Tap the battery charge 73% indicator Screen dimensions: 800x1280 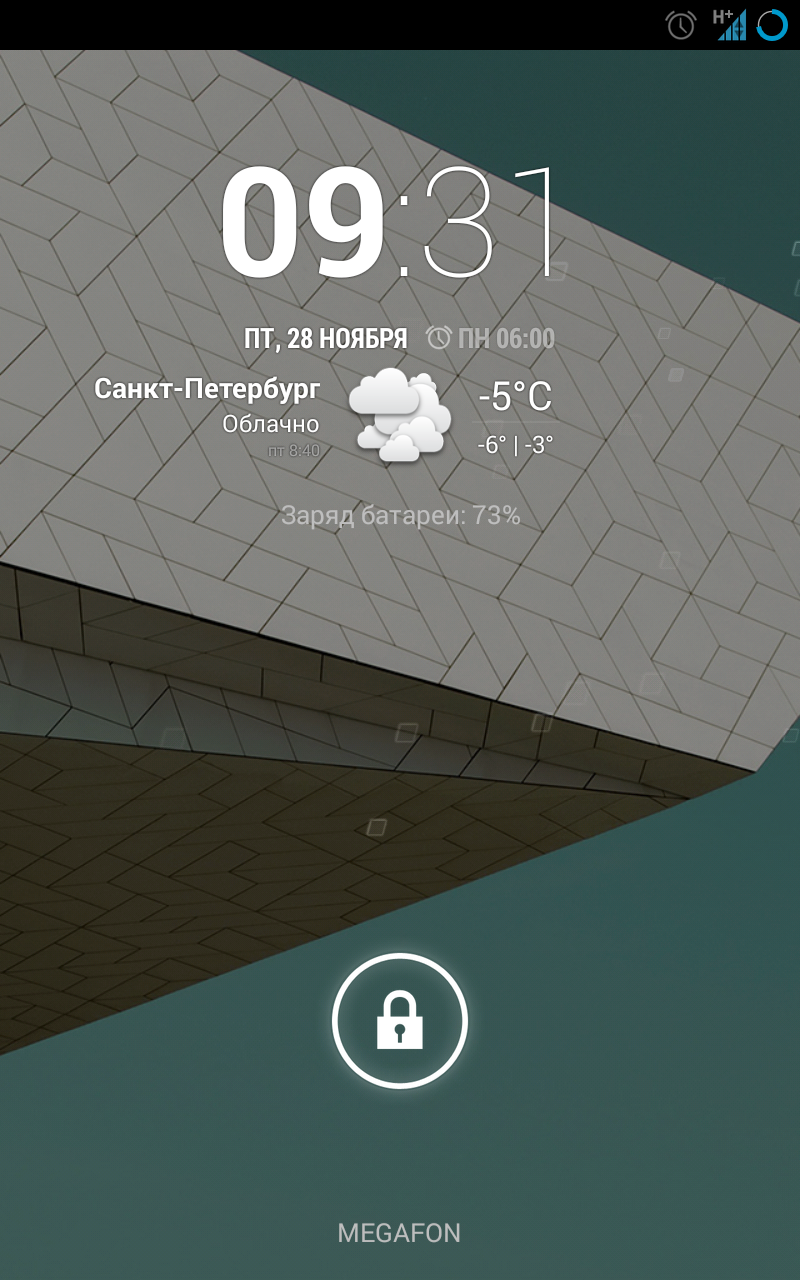400,517
